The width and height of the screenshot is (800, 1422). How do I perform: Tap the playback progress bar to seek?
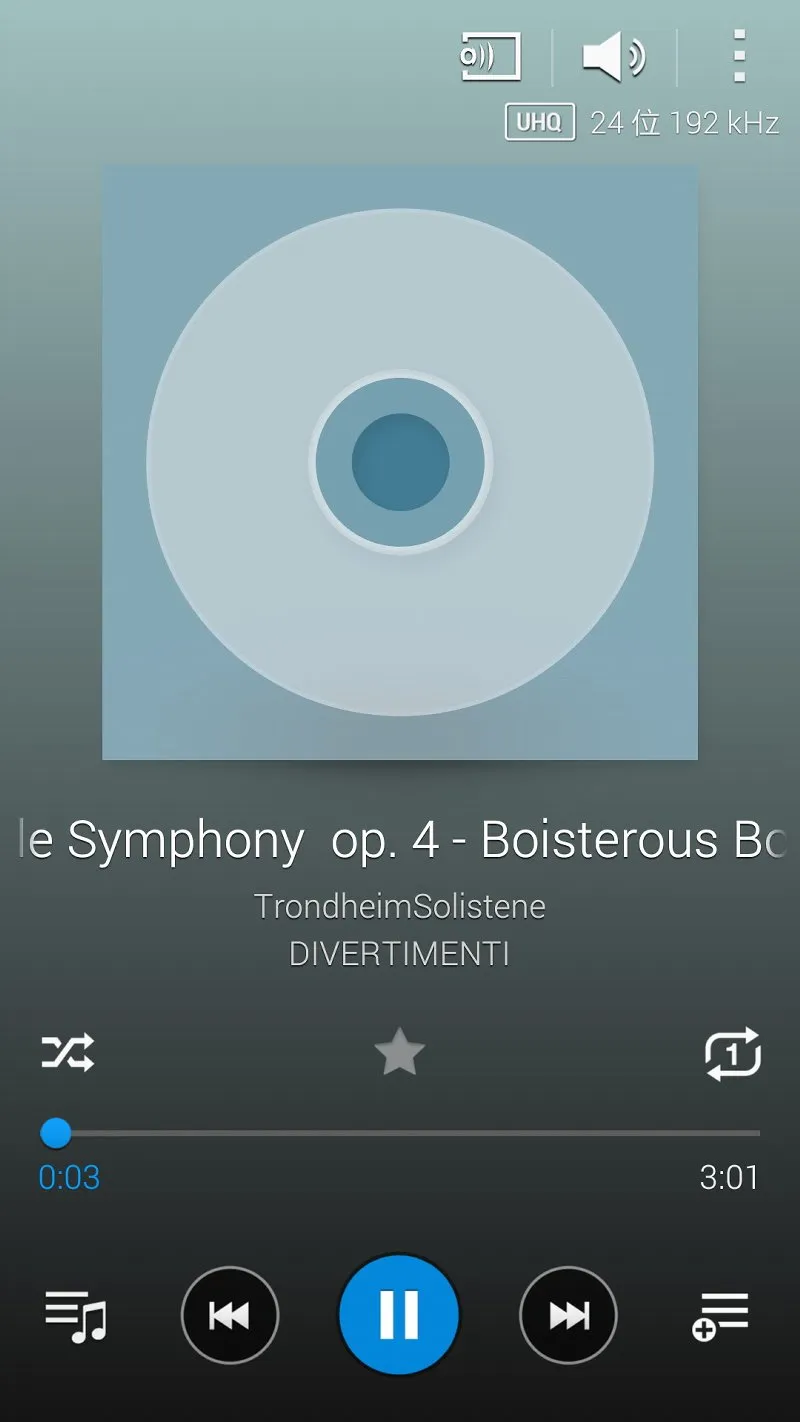(400, 1133)
